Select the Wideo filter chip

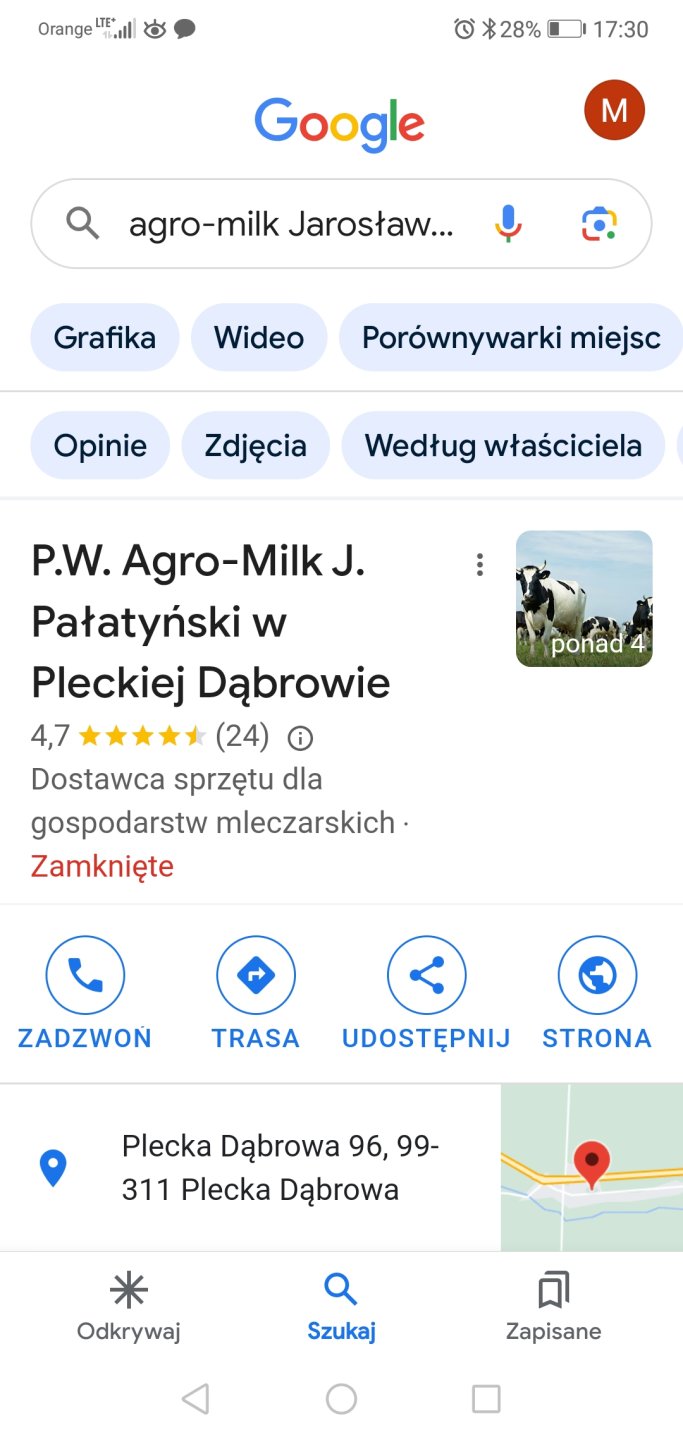coord(259,338)
